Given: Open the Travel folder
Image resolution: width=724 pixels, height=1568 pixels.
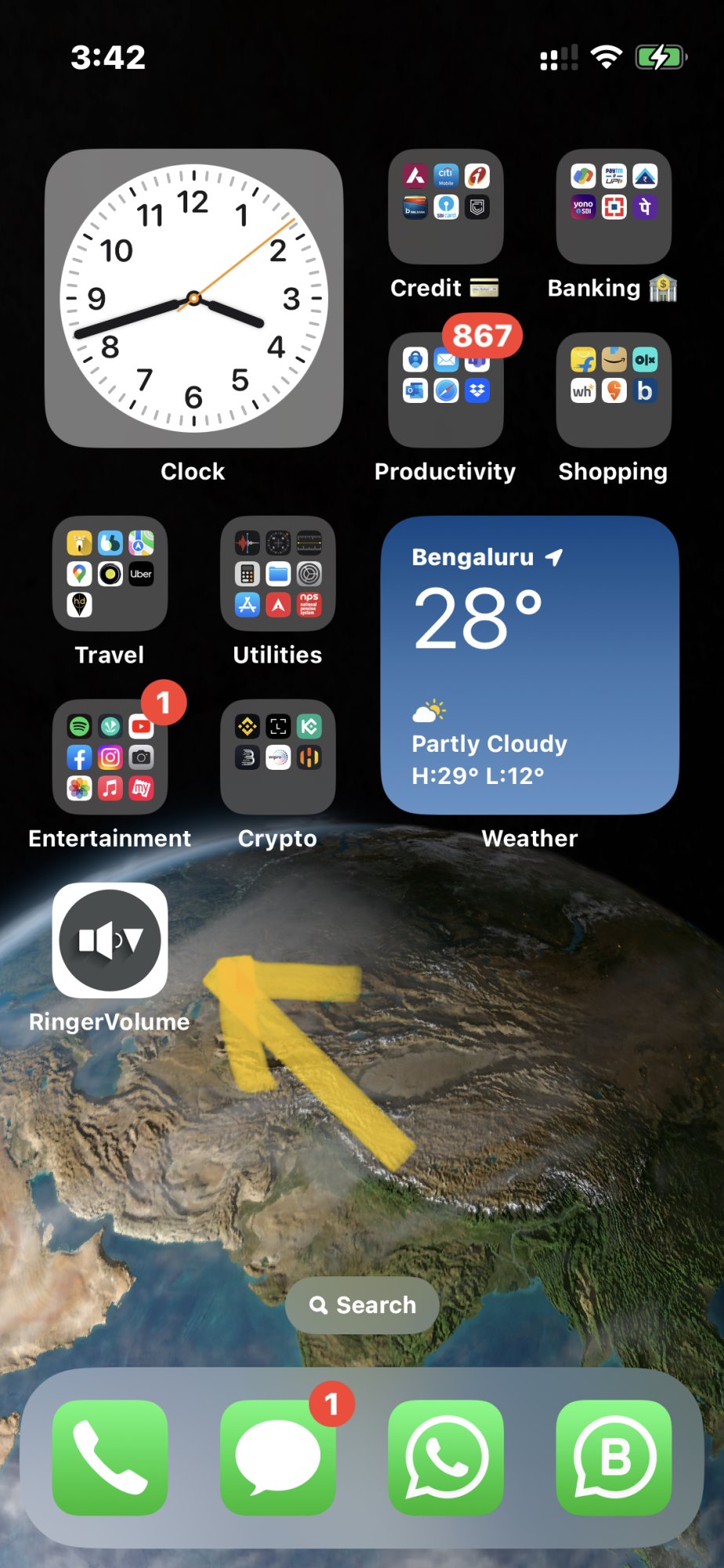Looking at the screenshot, I should point(110,574).
